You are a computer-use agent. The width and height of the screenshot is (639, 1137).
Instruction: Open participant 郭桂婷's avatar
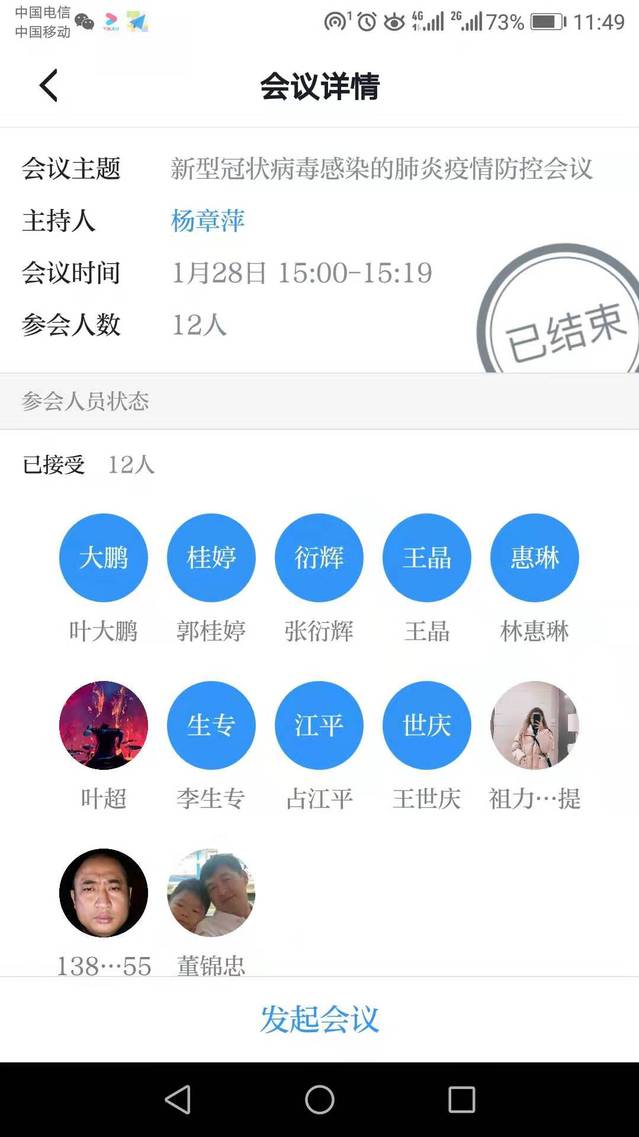(x=211, y=558)
